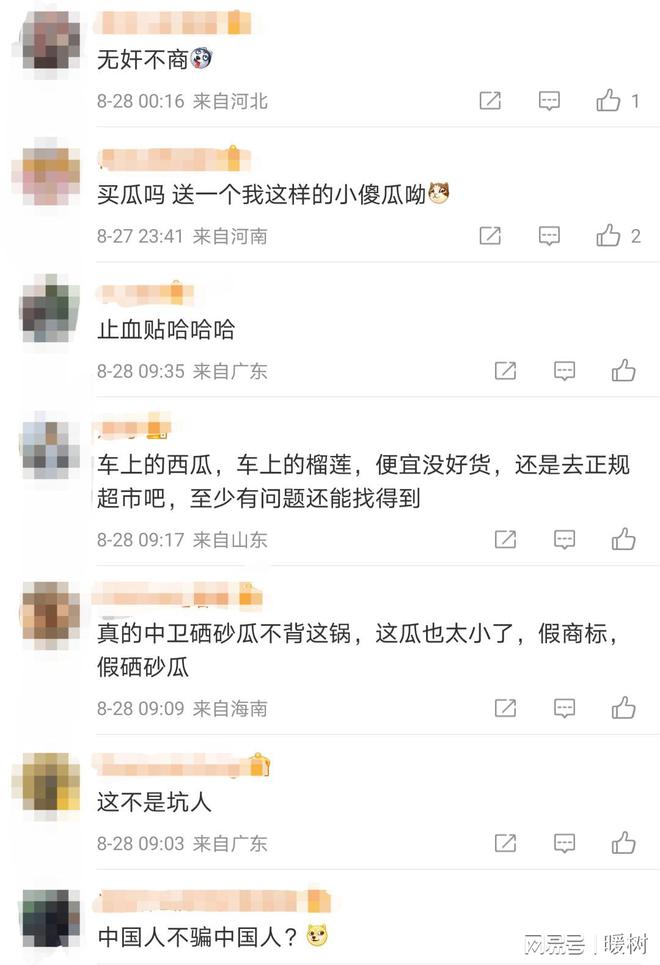Like the comment "无奸不商"
The height and width of the screenshot is (965, 660).
pyautogui.click(x=608, y=100)
